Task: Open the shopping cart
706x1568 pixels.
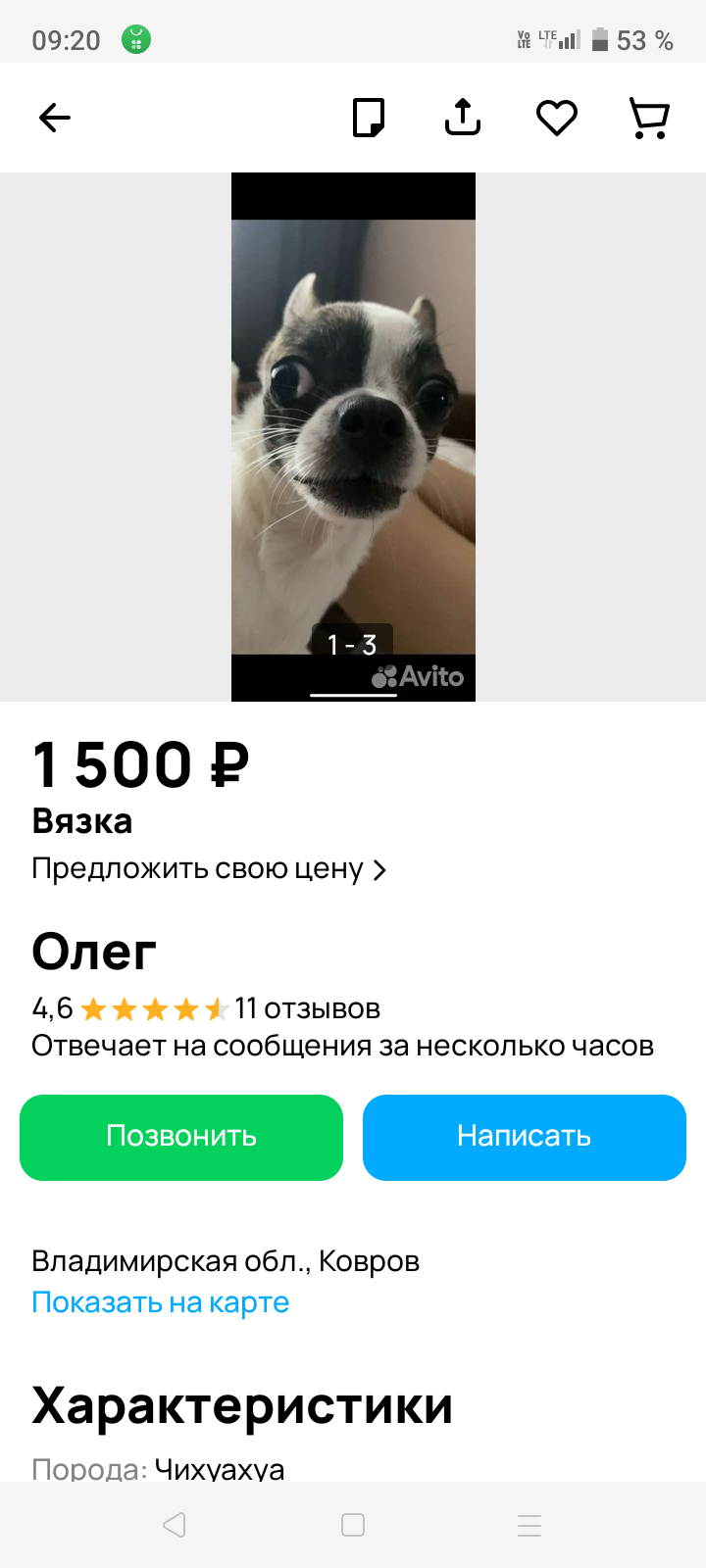Action: point(648,119)
